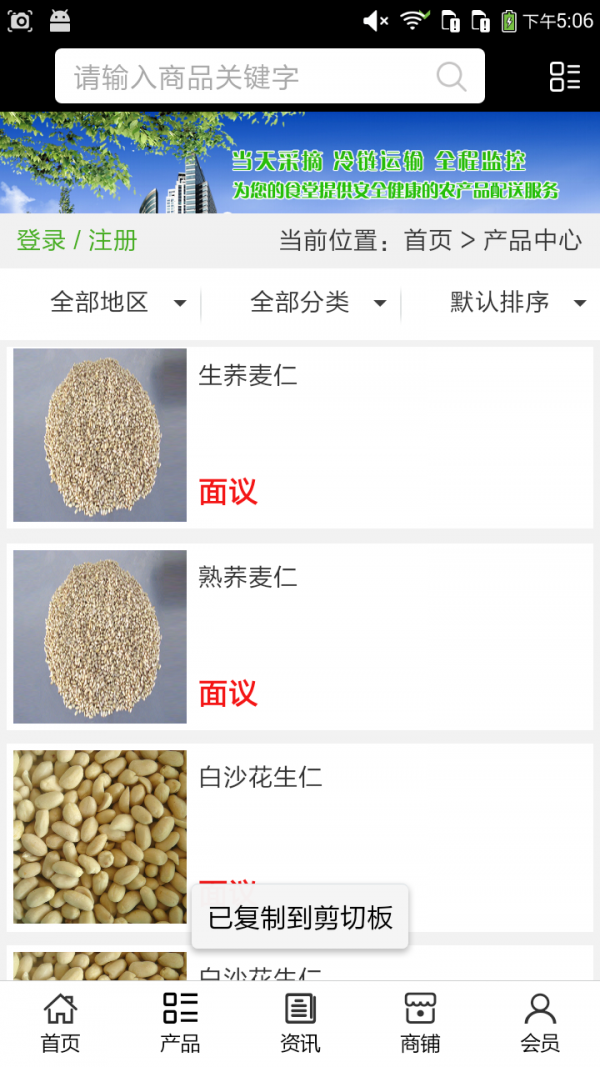
Task: Open the 会员 tab
Action: pos(540,1023)
